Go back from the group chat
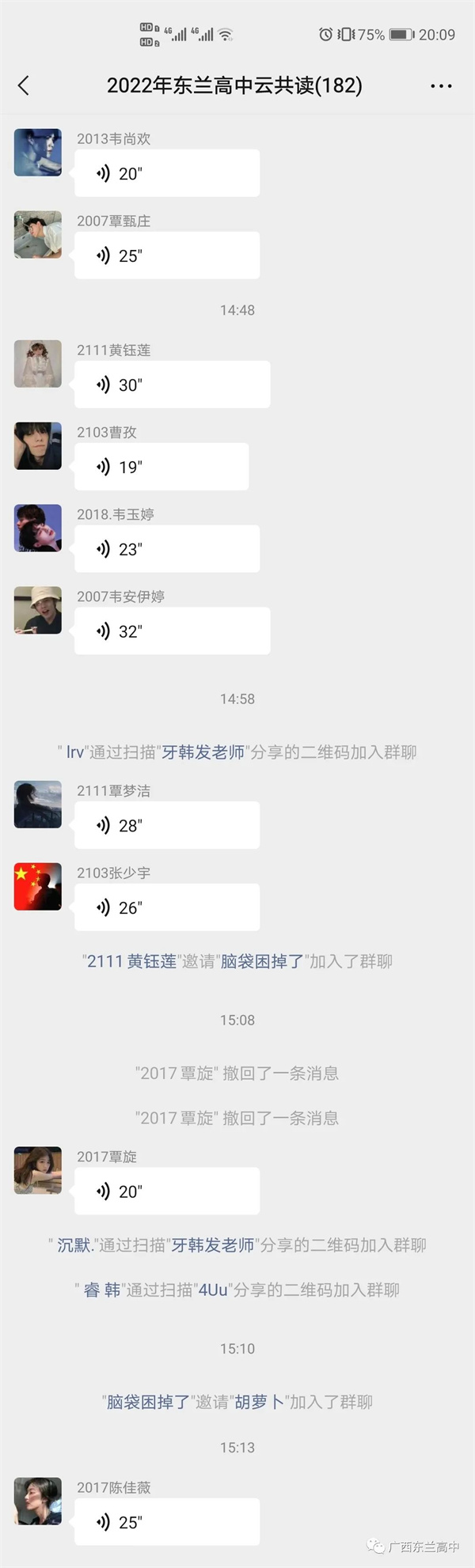This screenshot has height=1568, width=475. tap(24, 85)
